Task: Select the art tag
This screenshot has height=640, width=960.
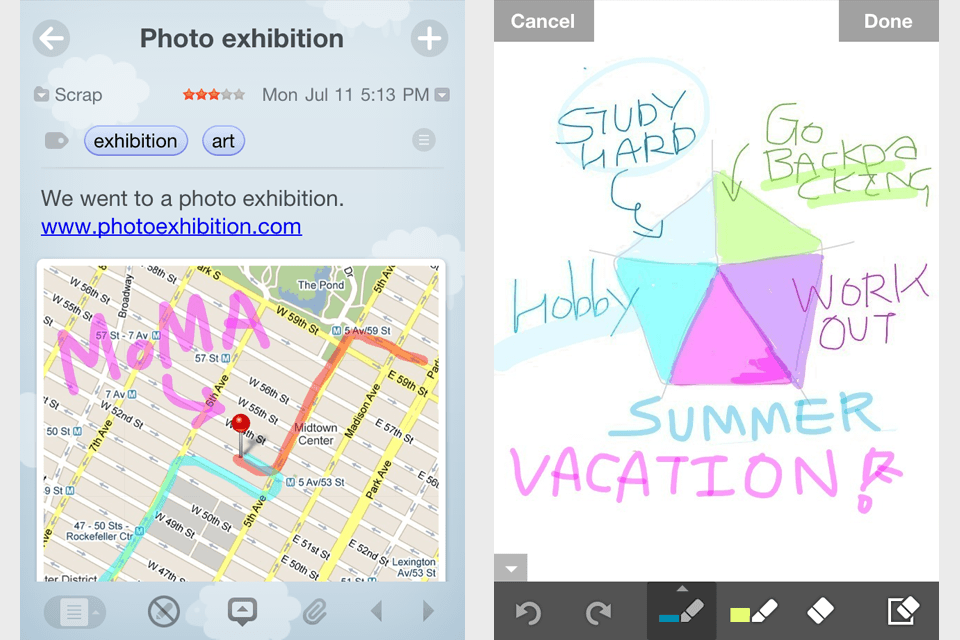Action: (x=223, y=141)
